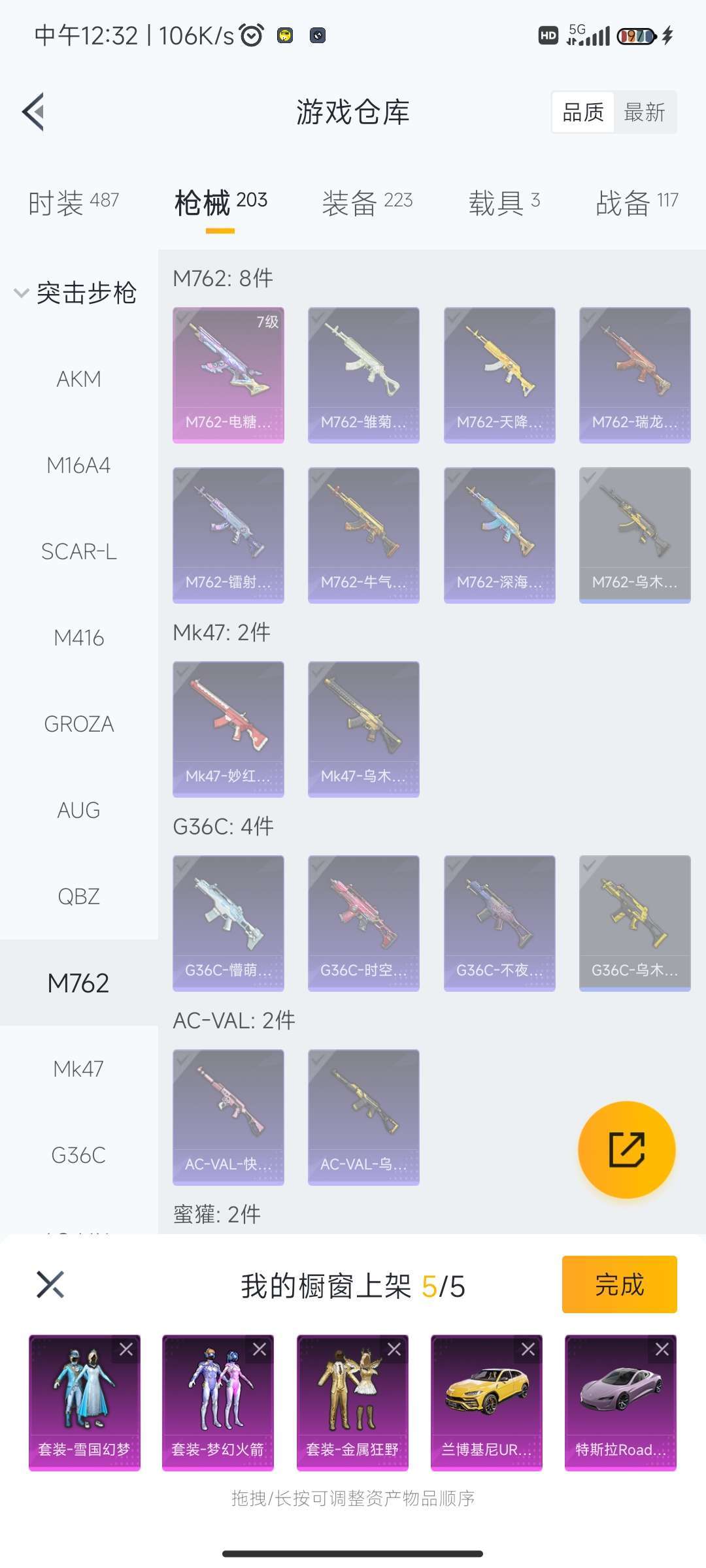Choose the M762-天降 gold skin
The width and height of the screenshot is (706, 1568).
click(x=499, y=375)
